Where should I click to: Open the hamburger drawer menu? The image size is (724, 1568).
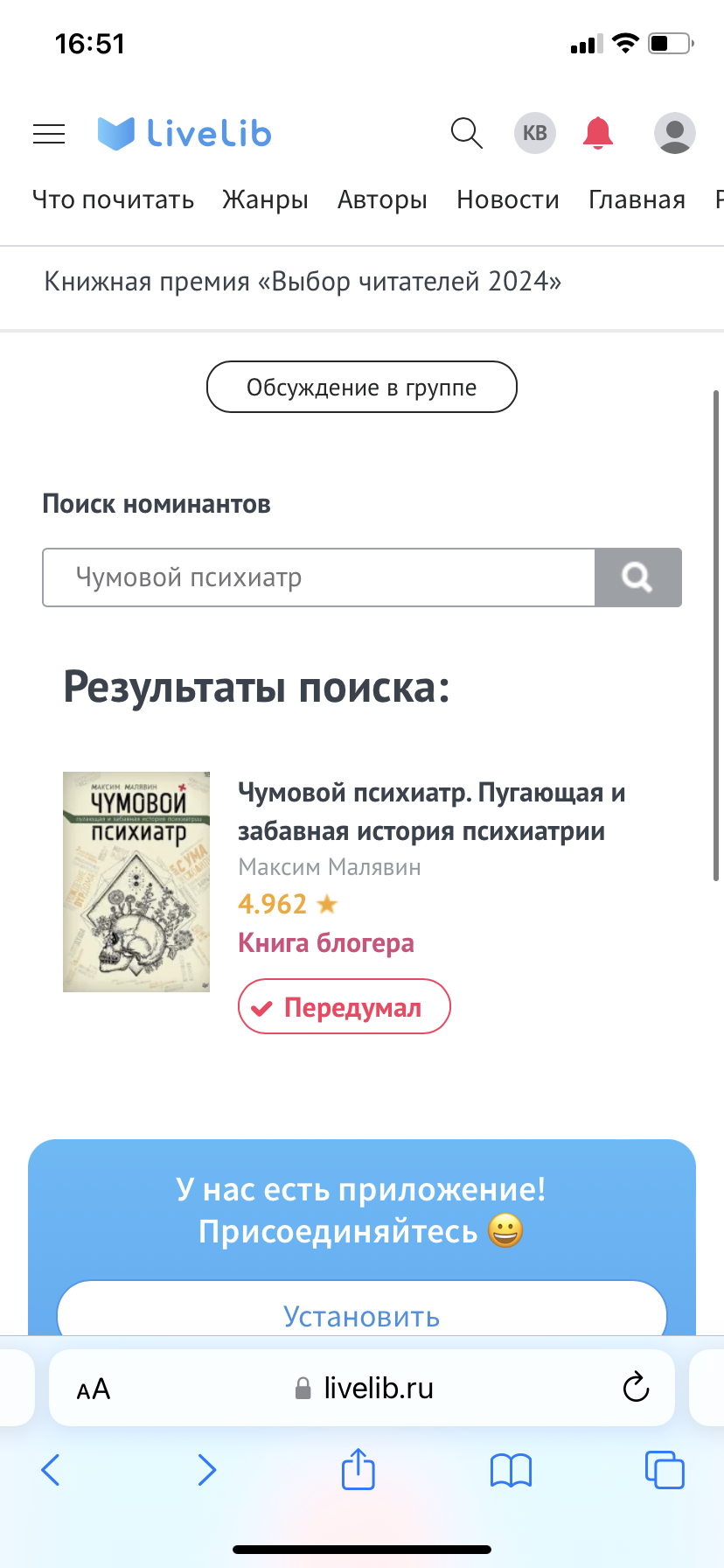[x=49, y=133]
